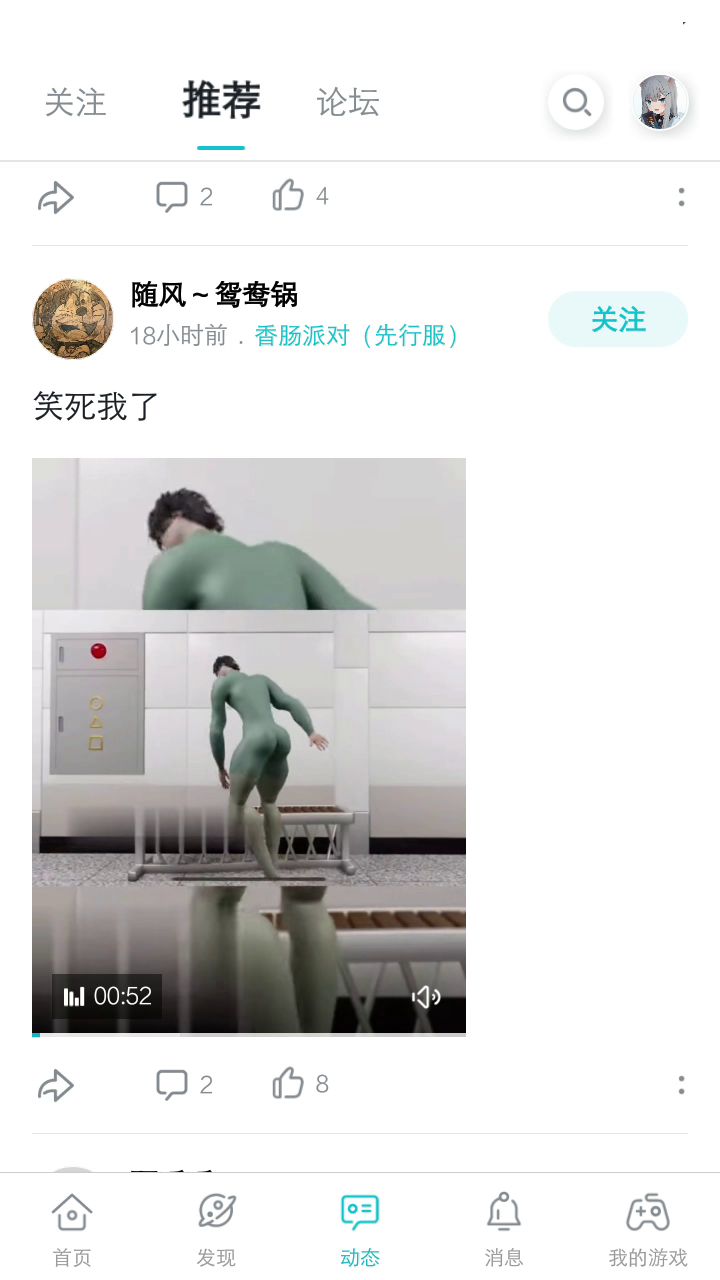The width and height of the screenshot is (720, 1280).
Task: Select the 动态 tab
Action: 360,1229
